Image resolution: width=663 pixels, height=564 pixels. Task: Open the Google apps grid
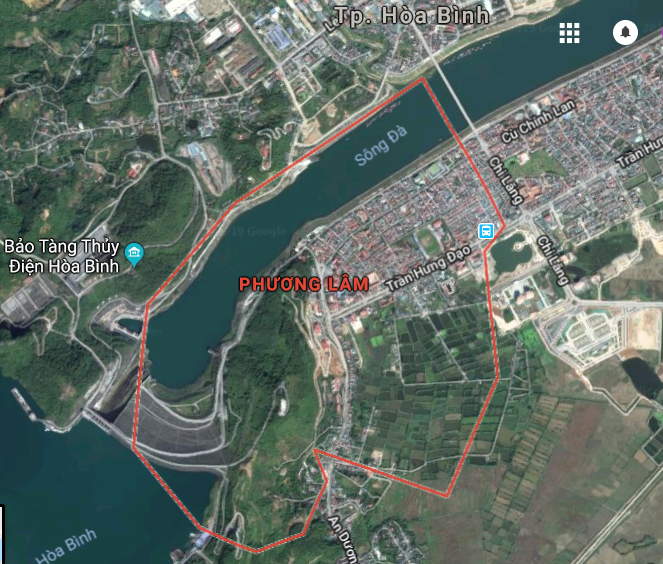(570, 33)
